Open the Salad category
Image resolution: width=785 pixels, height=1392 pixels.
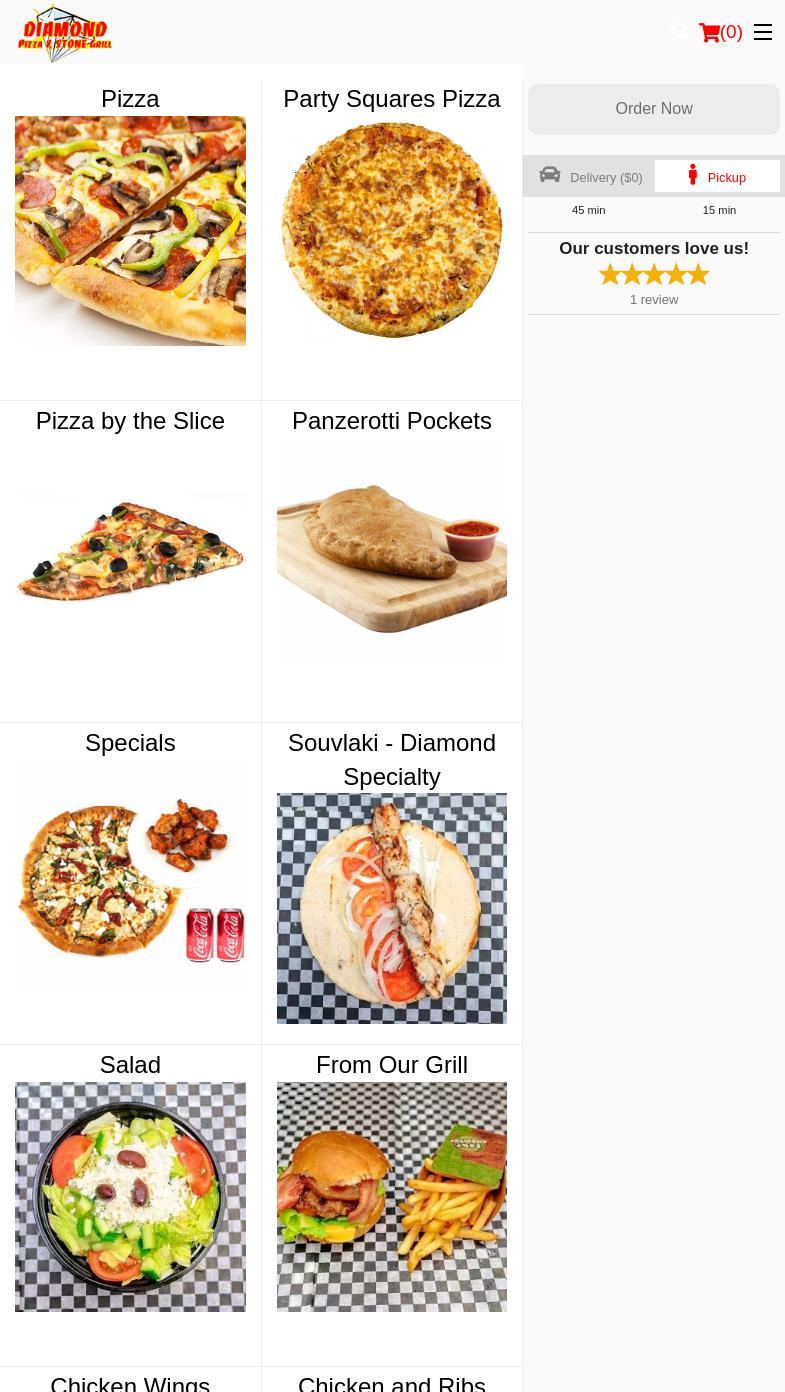pos(130,1195)
